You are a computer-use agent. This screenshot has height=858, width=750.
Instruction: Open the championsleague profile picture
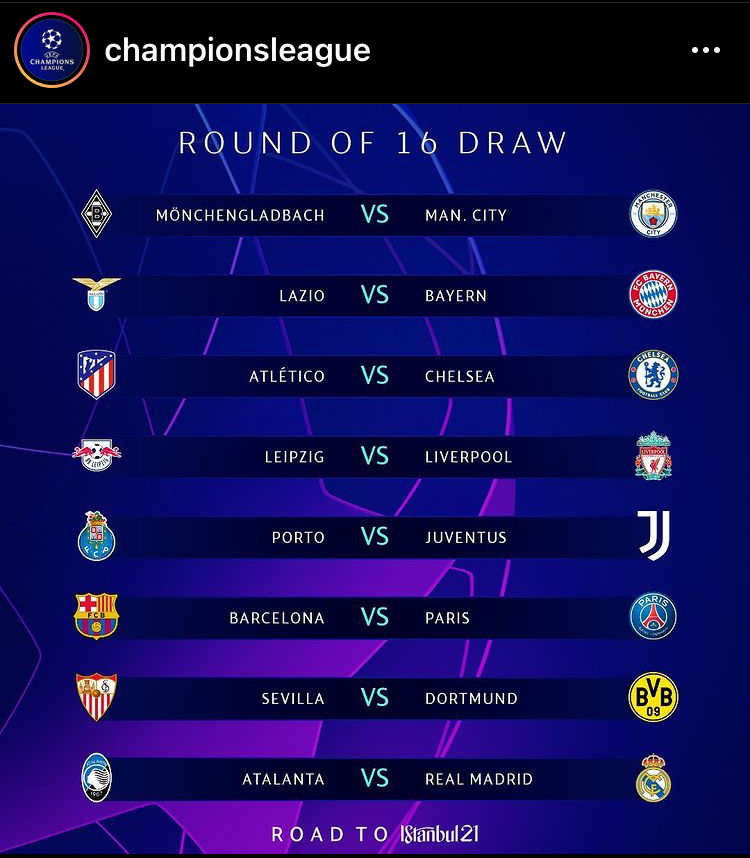click(52, 51)
